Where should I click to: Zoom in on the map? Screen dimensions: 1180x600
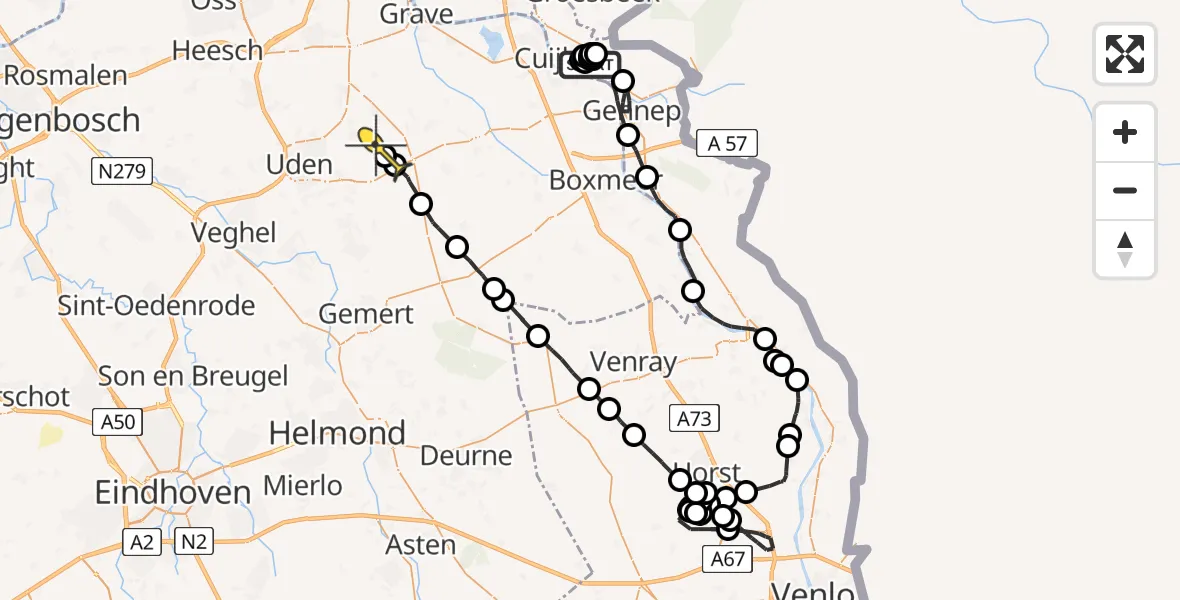[1125, 132]
